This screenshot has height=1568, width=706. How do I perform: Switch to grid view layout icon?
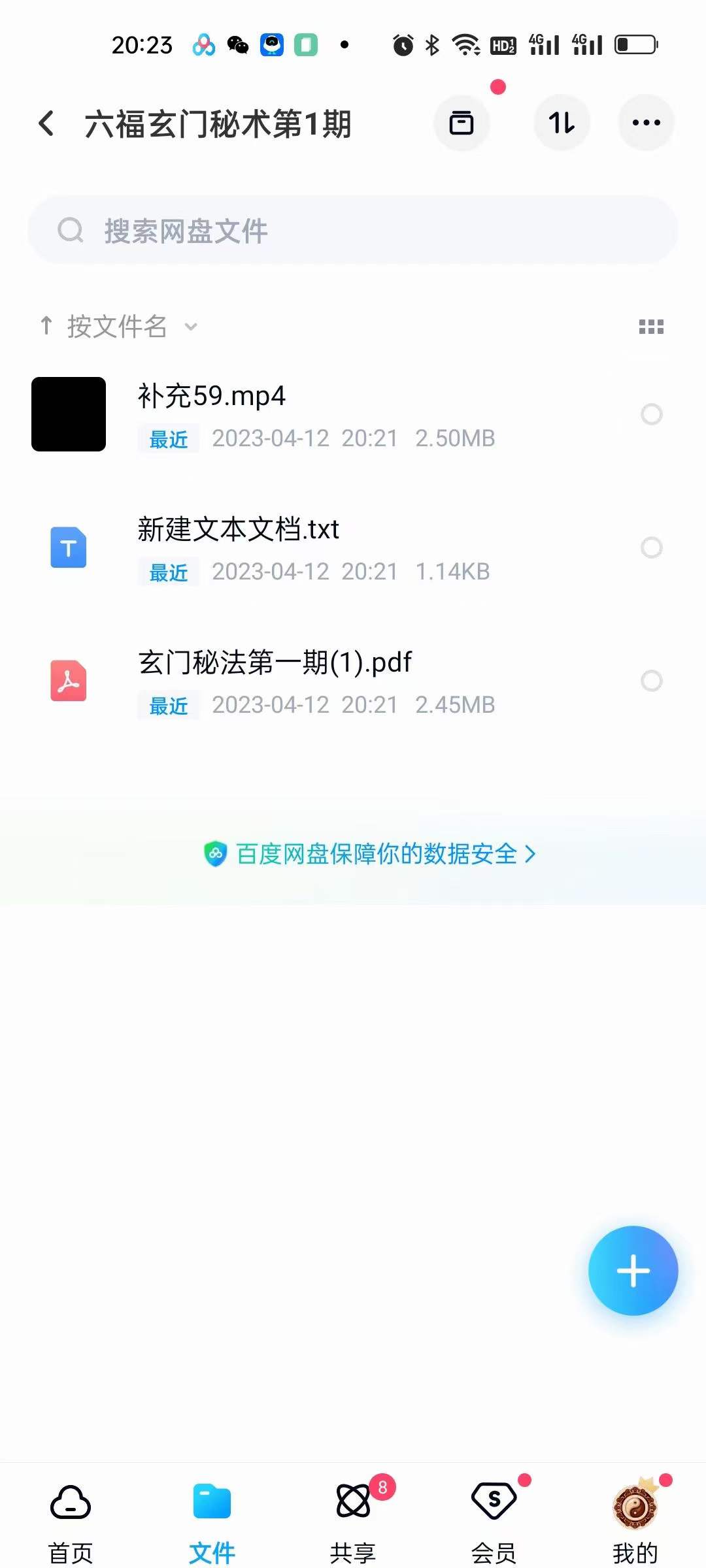652,326
